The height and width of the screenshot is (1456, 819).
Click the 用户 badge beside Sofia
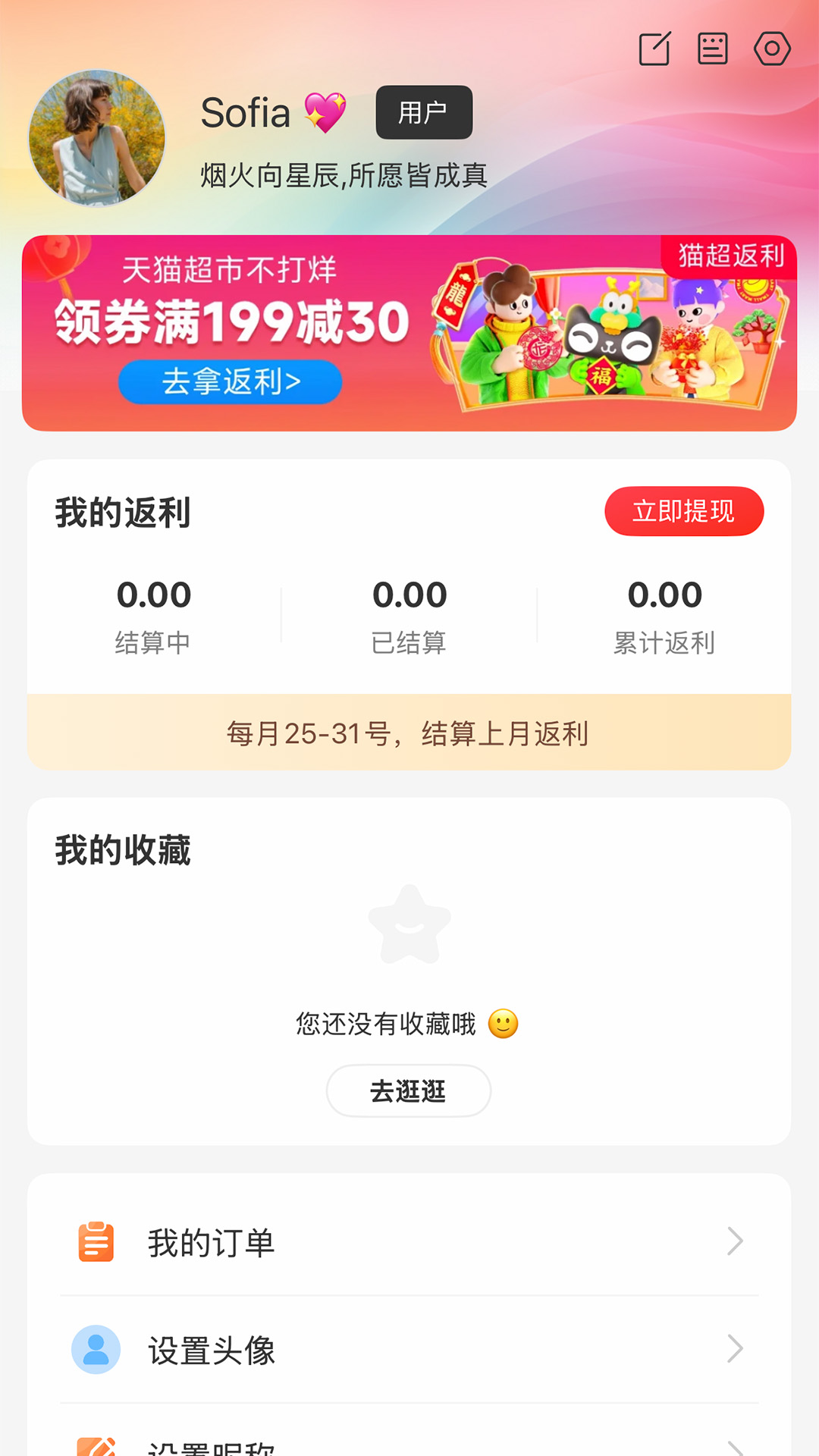(423, 111)
